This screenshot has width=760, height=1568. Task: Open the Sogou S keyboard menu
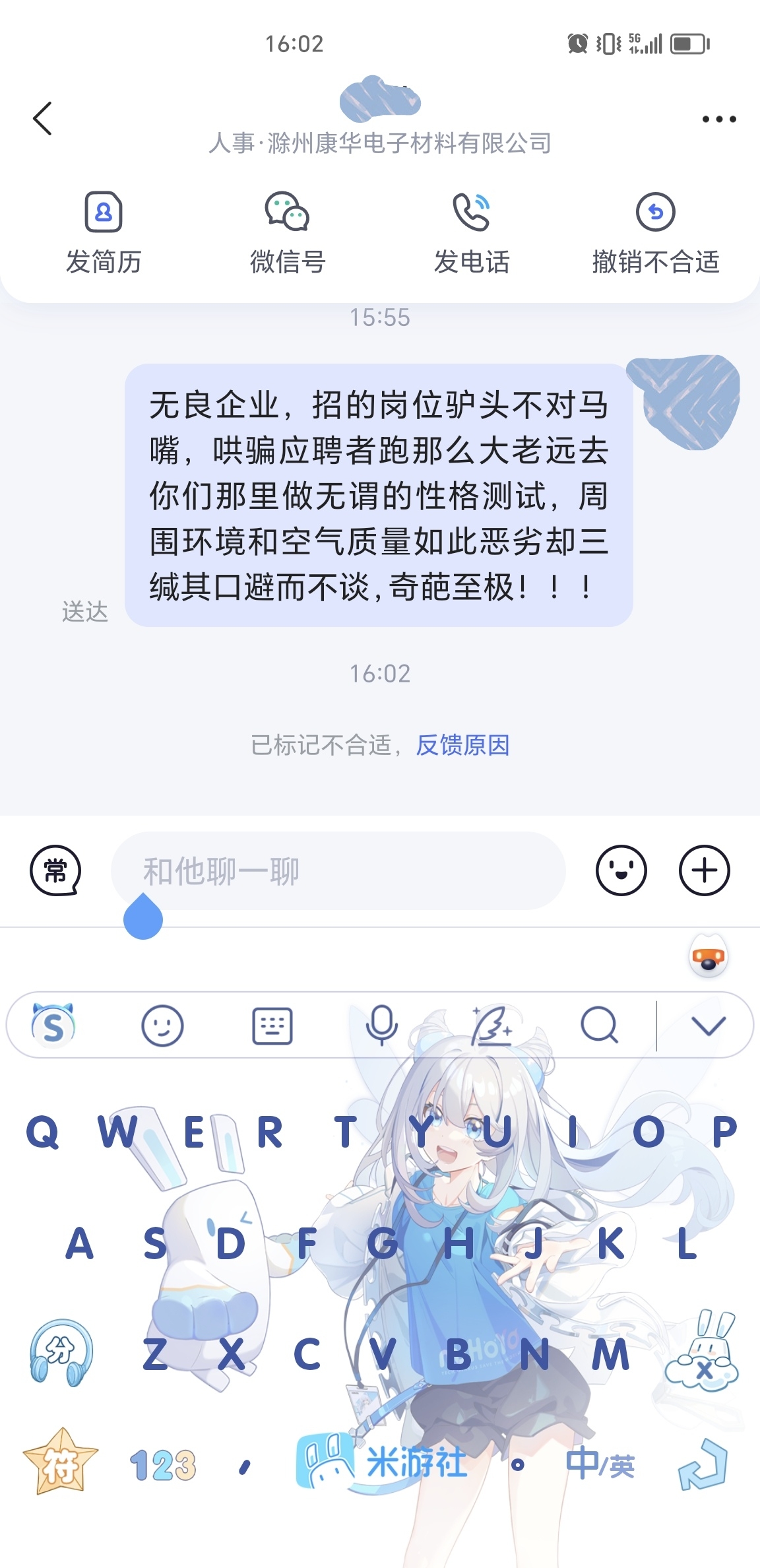pos(53,1026)
